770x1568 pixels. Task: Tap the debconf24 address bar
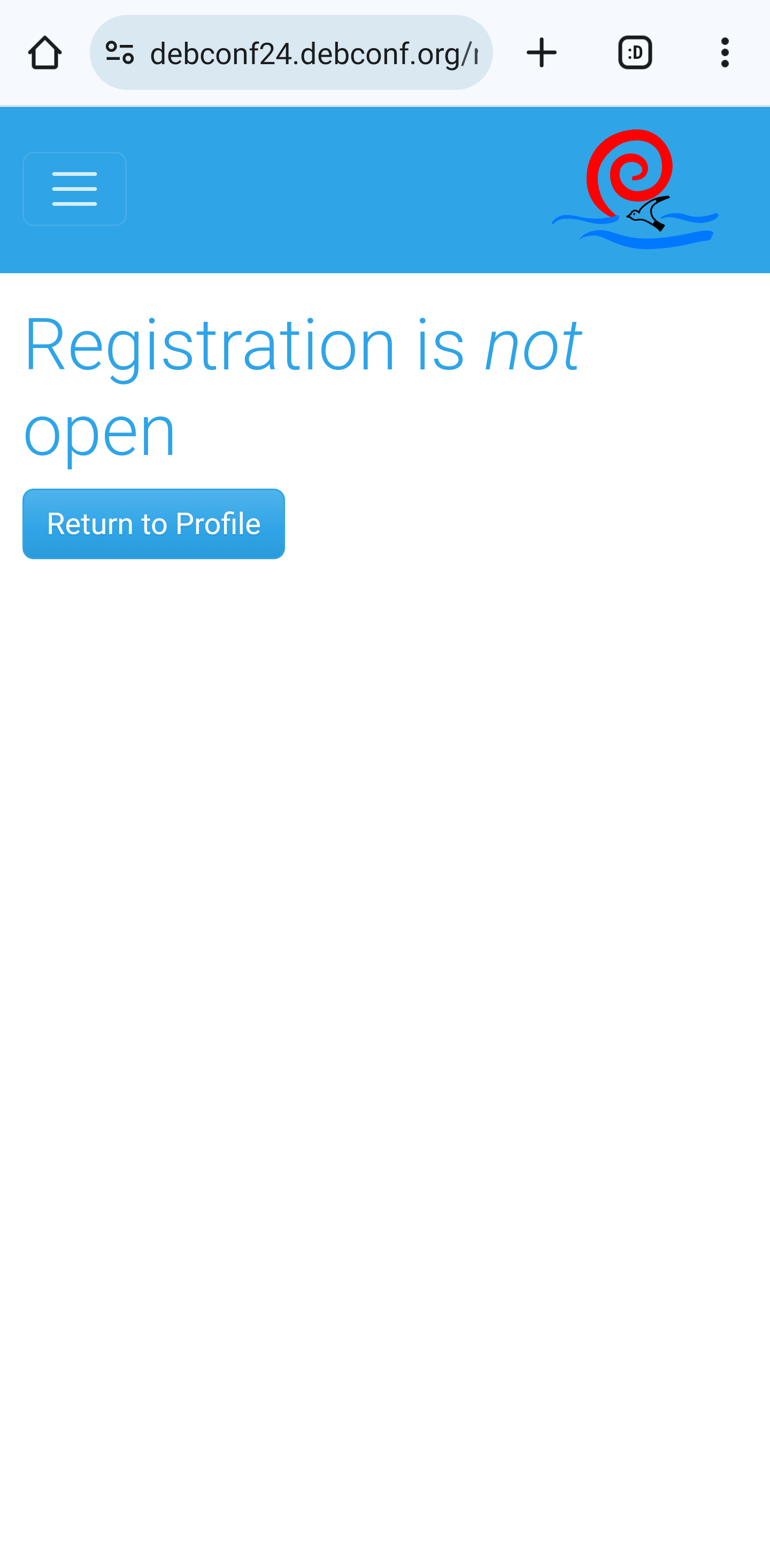313,53
